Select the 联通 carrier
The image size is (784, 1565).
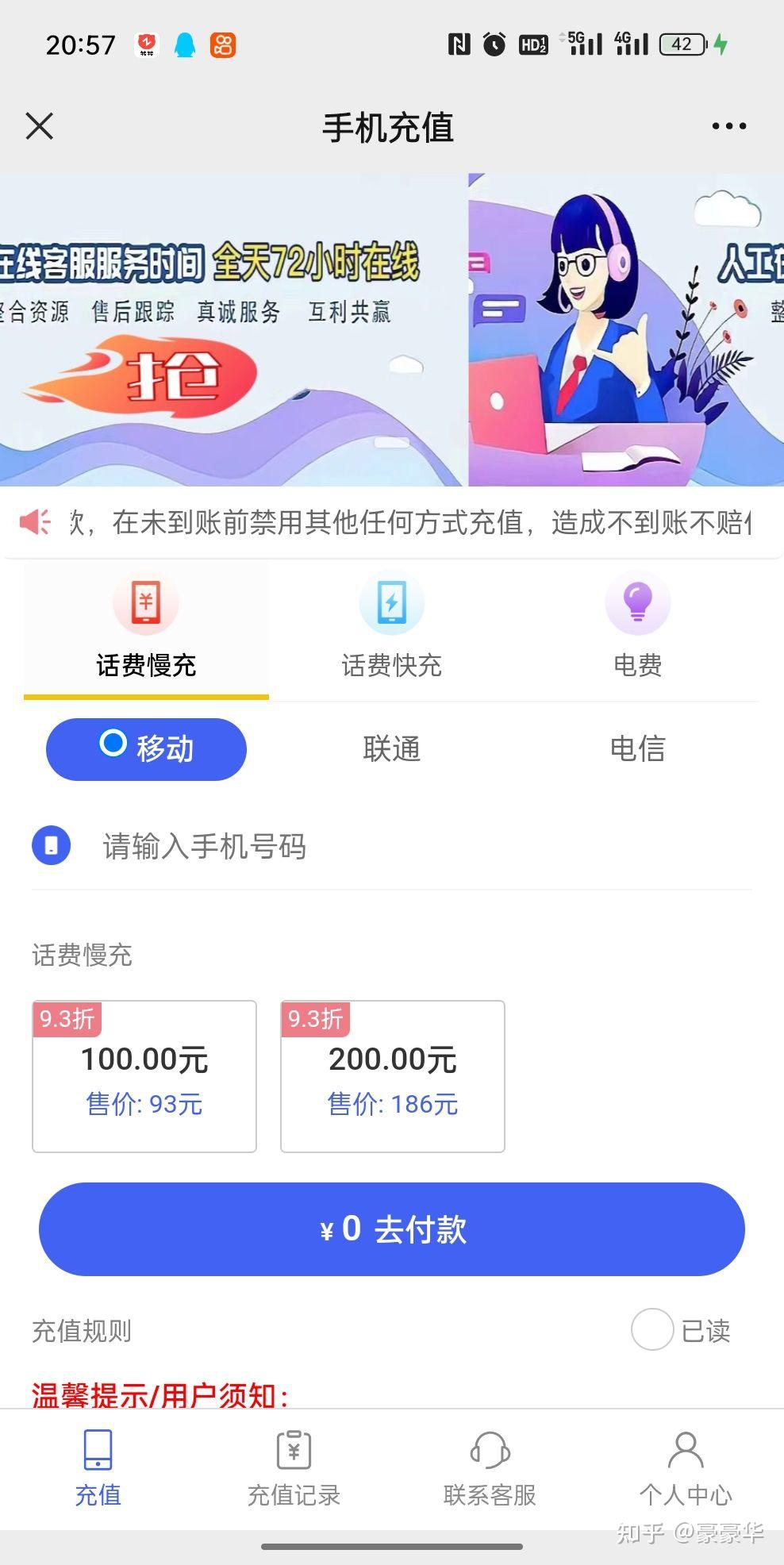[391, 749]
